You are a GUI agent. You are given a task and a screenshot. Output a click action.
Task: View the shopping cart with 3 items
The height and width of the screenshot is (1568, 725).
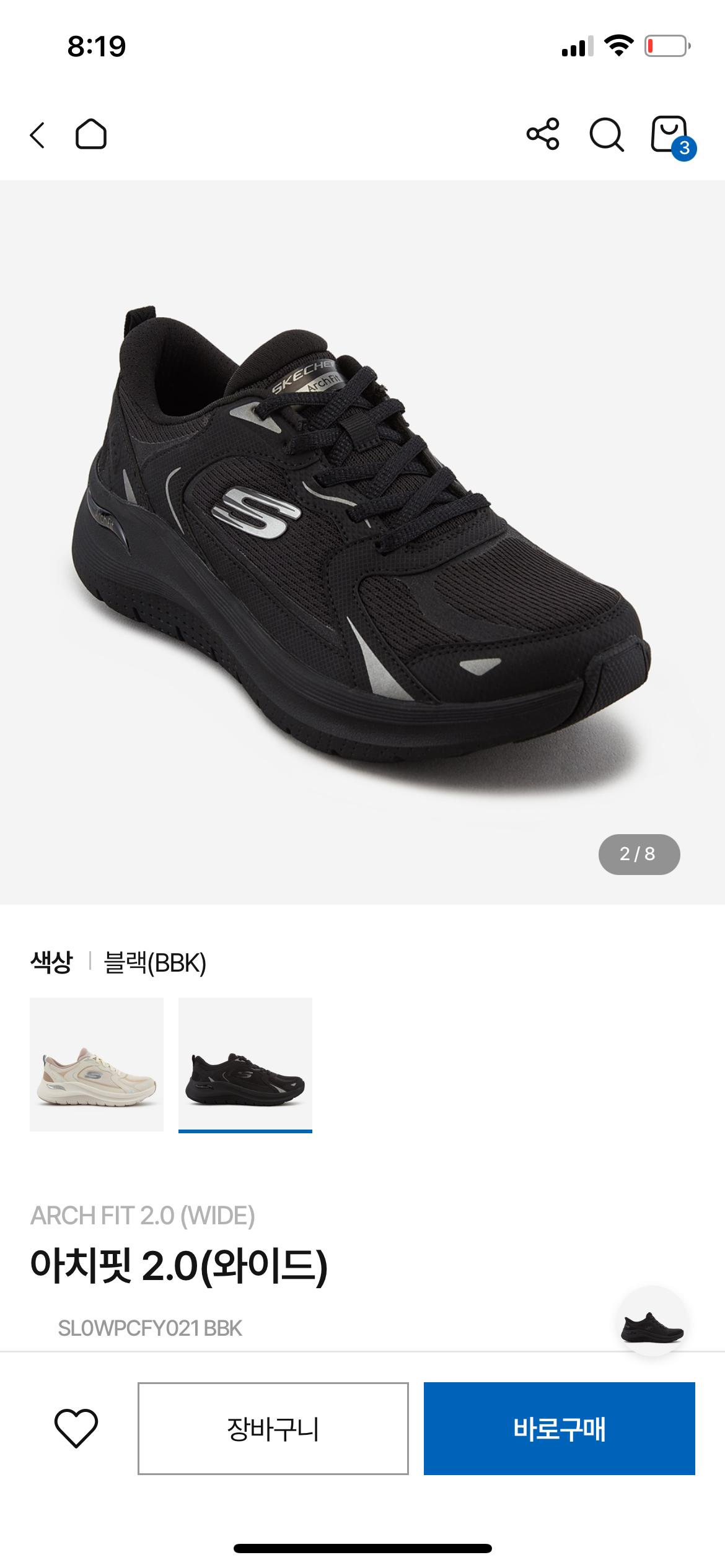[x=671, y=135]
